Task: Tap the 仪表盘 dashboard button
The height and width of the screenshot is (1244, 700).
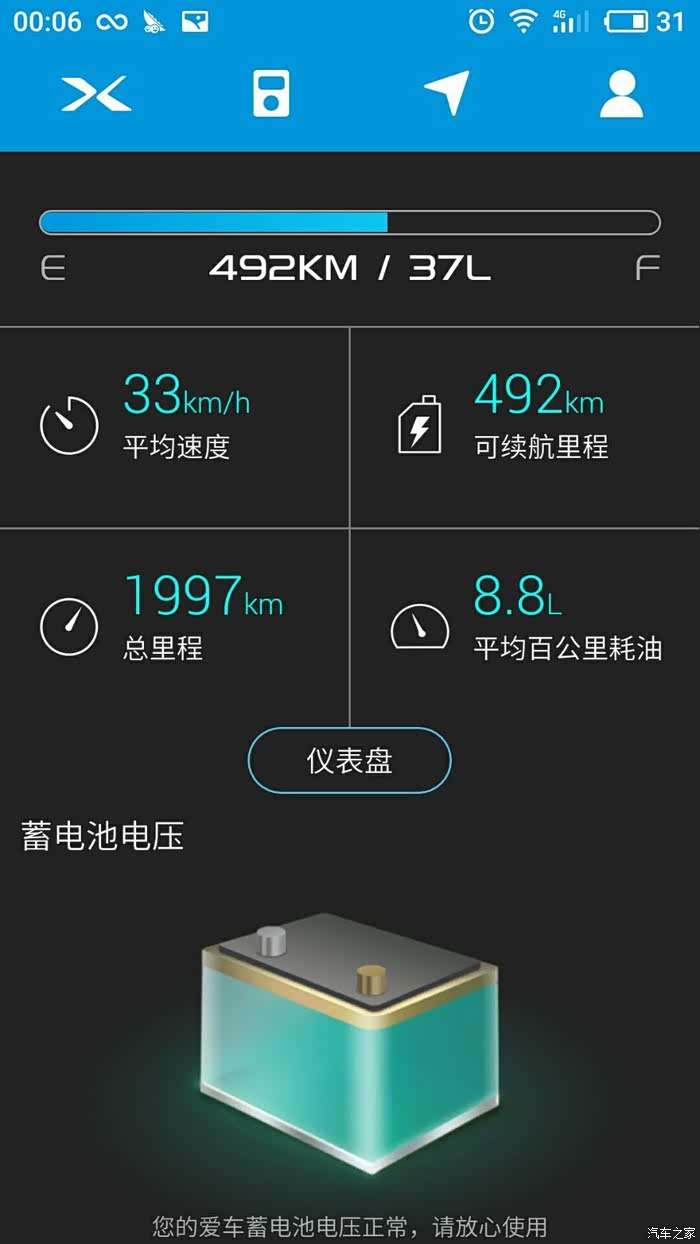Action: 350,761
